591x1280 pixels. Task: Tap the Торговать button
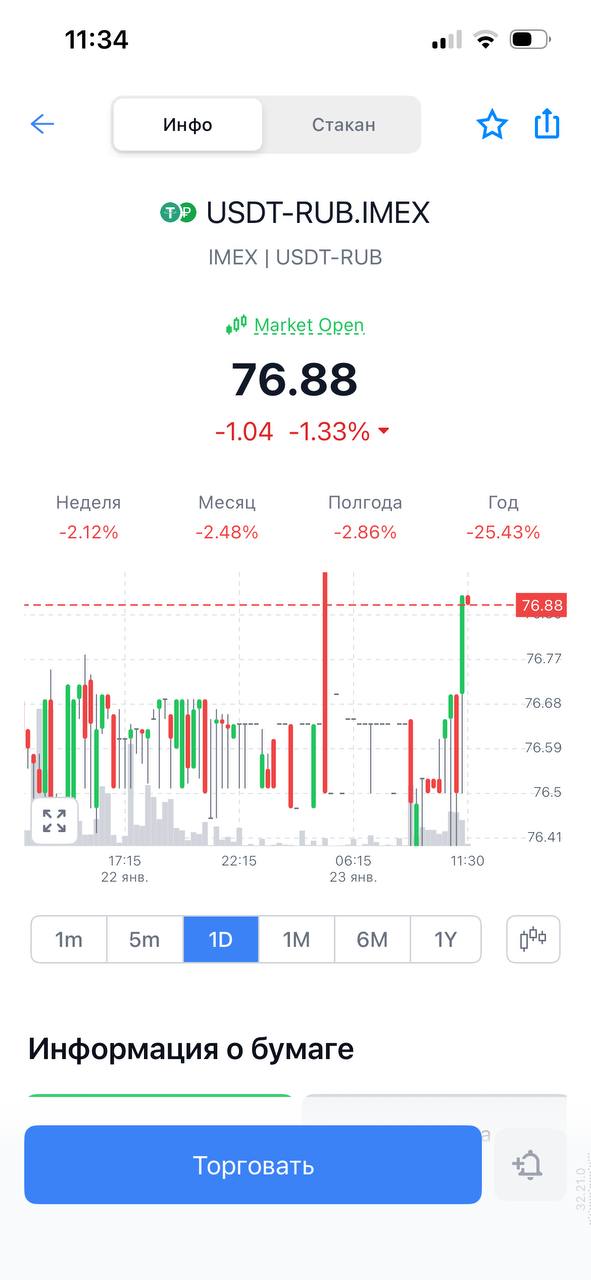click(x=253, y=1165)
